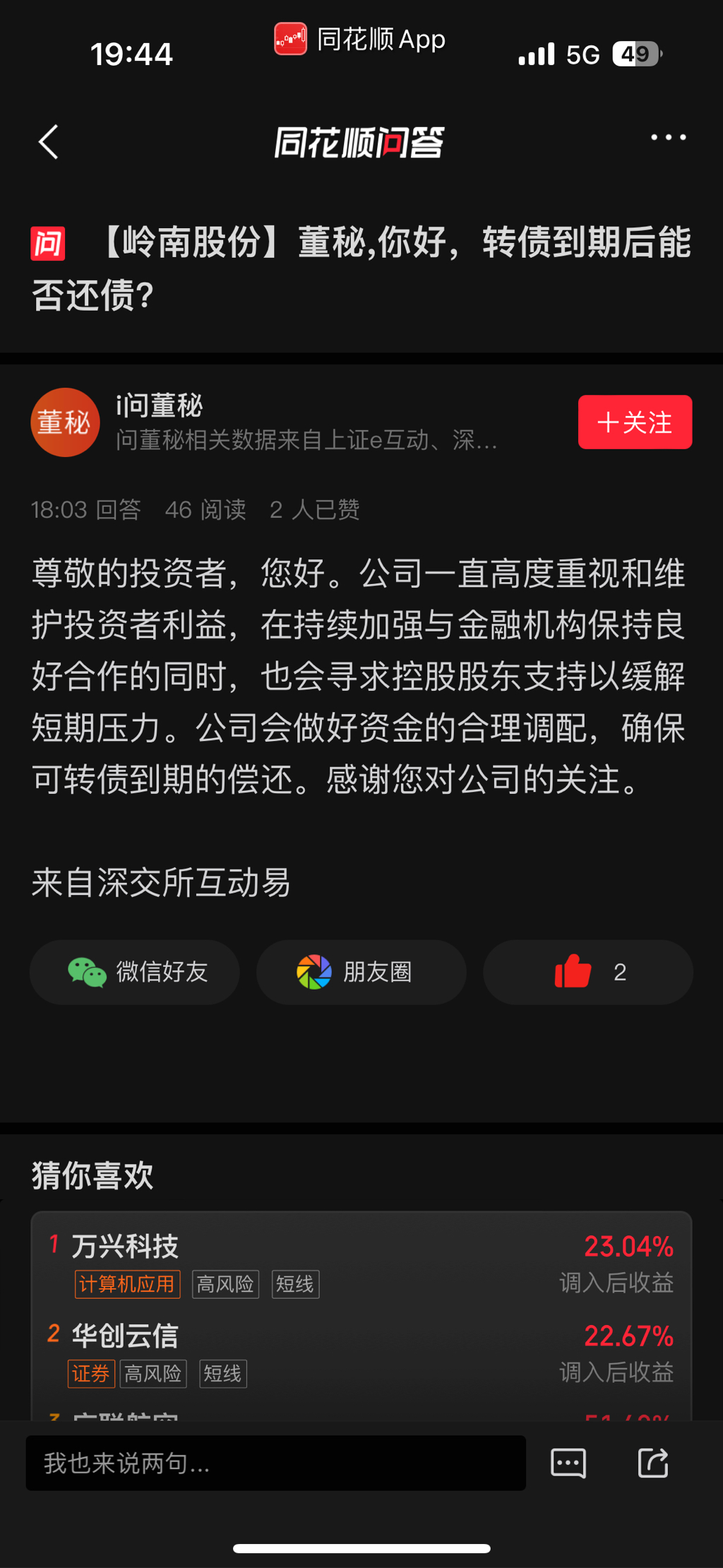Viewport: 723px width, 1568px height.
Task: Follow i问董秘 with the 关注 button
Action: pos(635,422)
